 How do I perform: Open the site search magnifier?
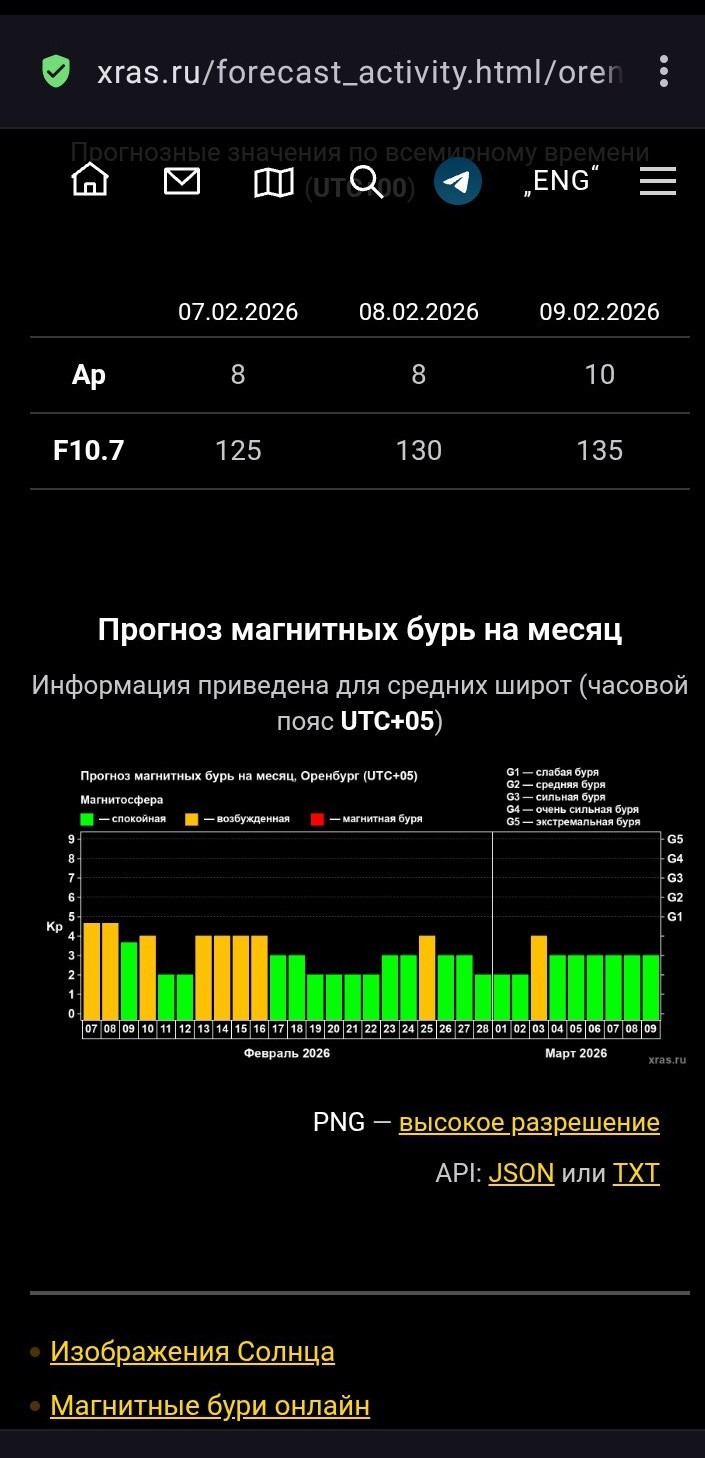(367, 182)
